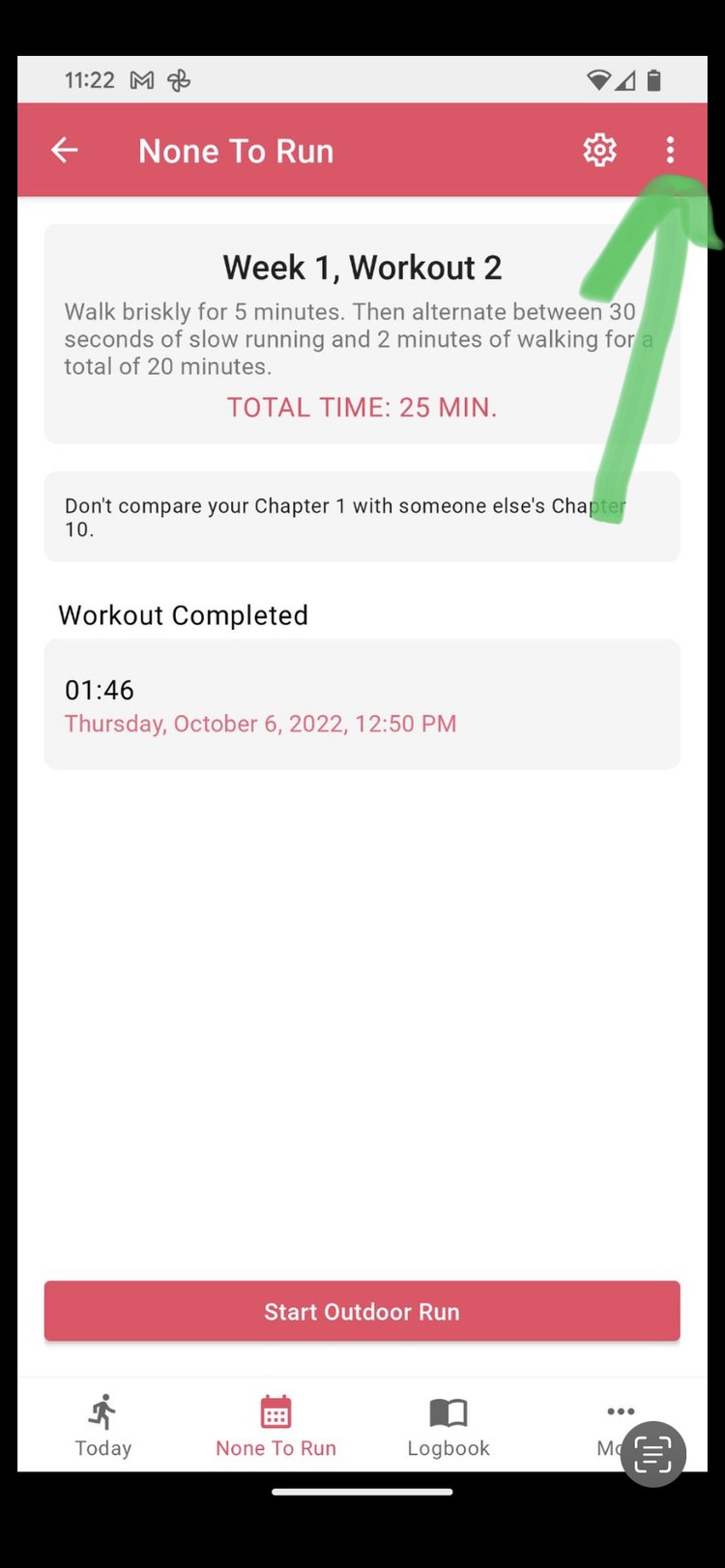
Task: Select the None To Run tab
Action: point(275,1425)
